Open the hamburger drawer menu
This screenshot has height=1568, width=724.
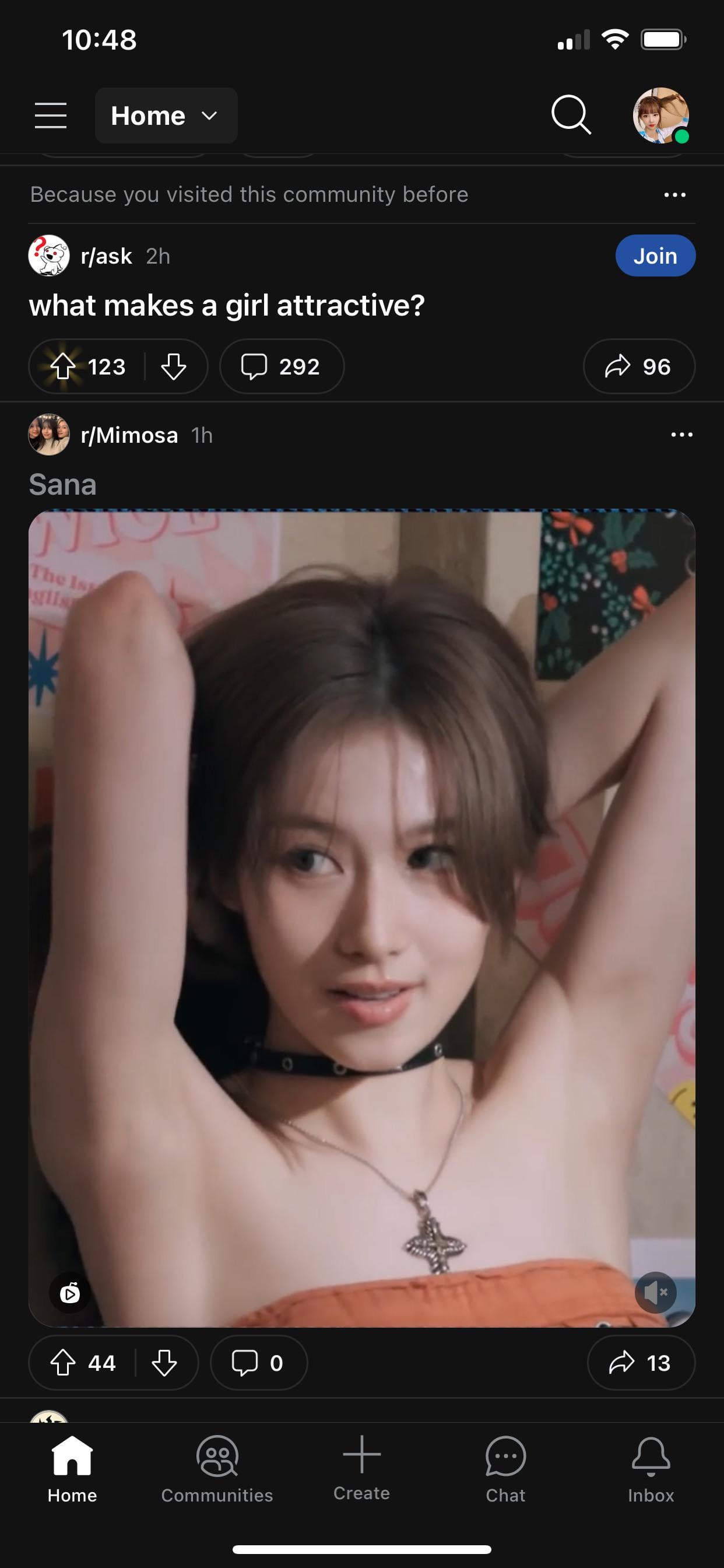tap(51, 116)
